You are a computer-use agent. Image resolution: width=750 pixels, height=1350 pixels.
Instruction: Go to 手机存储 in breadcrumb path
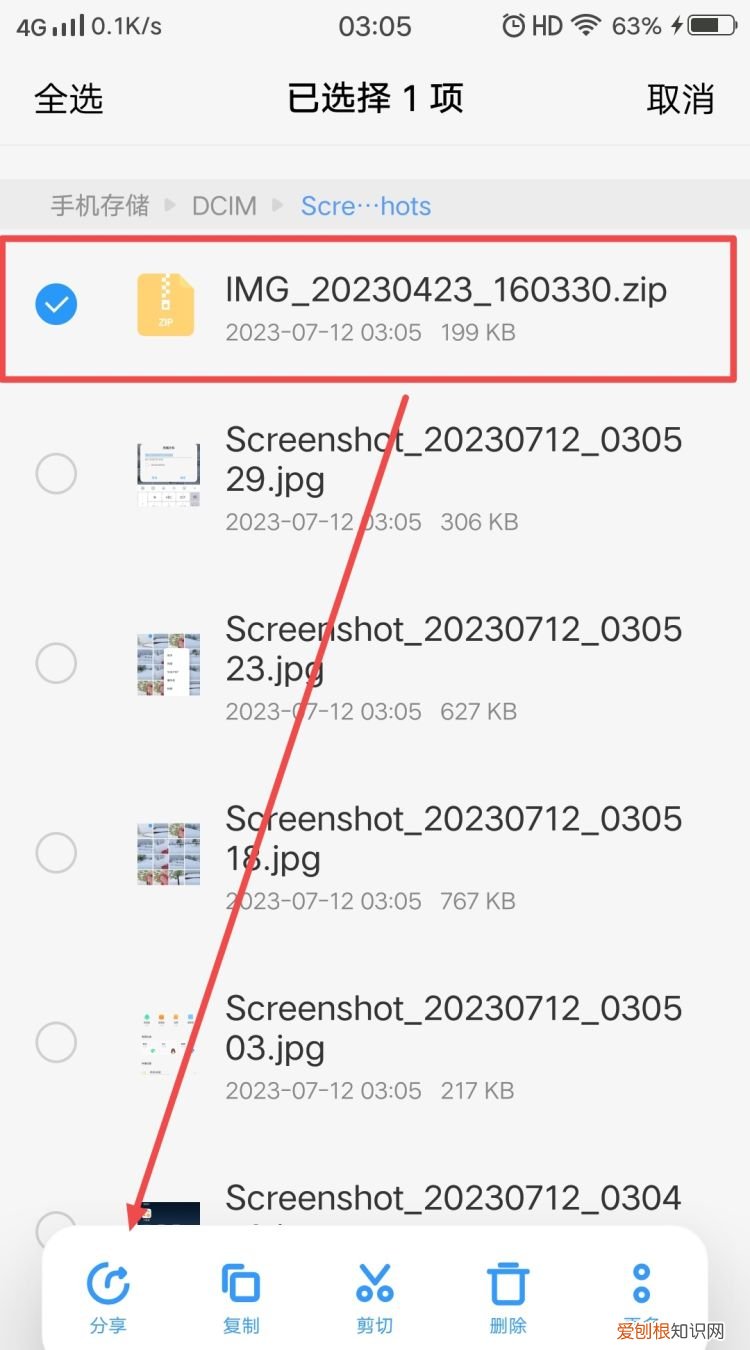(x=100, y=206)
